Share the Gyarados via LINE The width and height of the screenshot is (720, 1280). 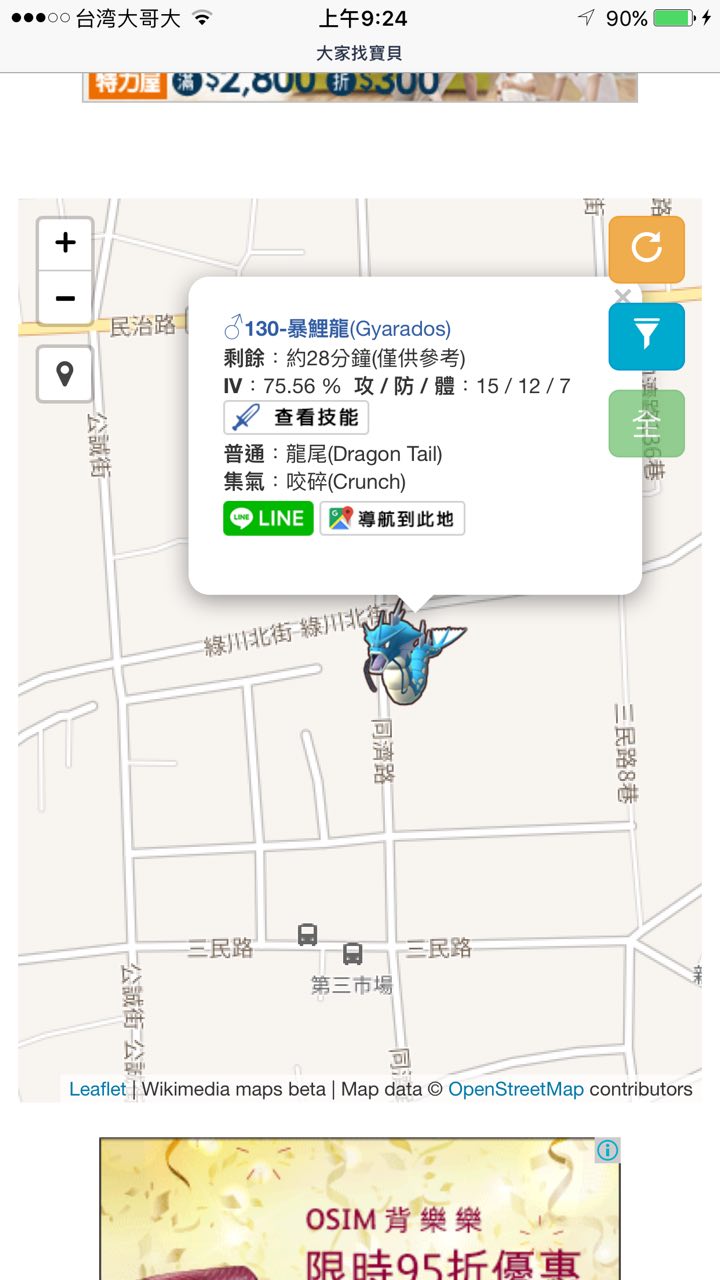point(268,518)
